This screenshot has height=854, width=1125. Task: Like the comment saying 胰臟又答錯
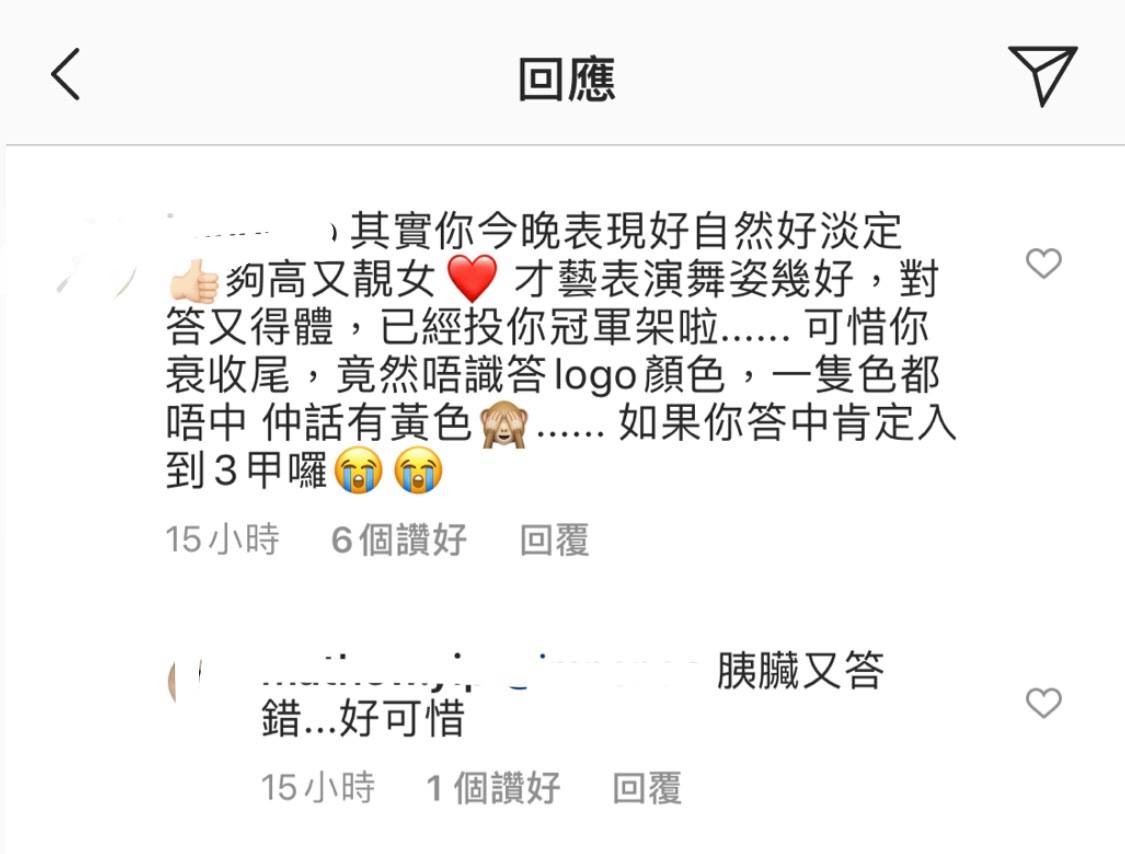1043,703
